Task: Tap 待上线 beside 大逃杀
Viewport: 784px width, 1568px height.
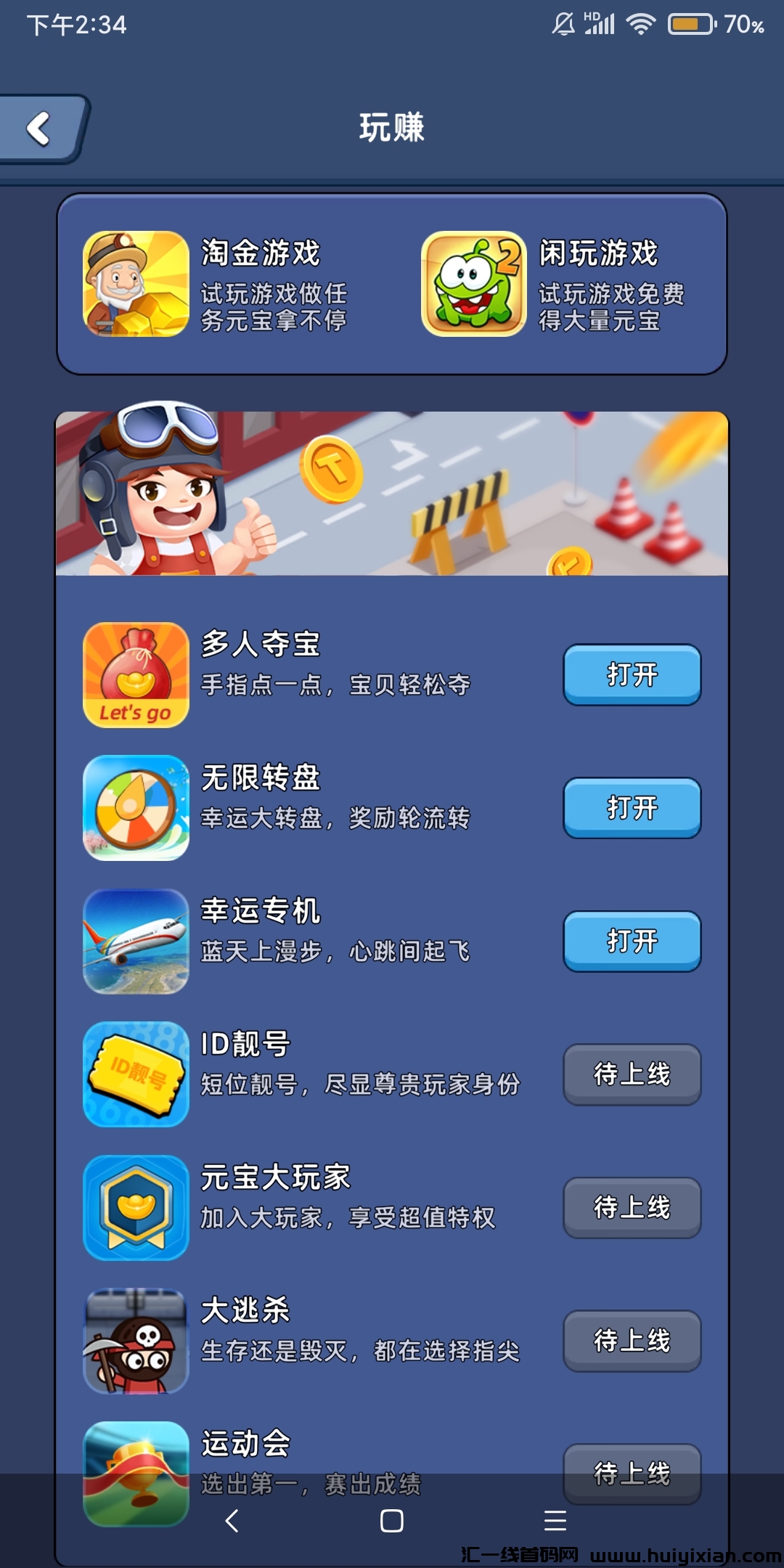Action: pyautogui.click(x=631, y=1341)
